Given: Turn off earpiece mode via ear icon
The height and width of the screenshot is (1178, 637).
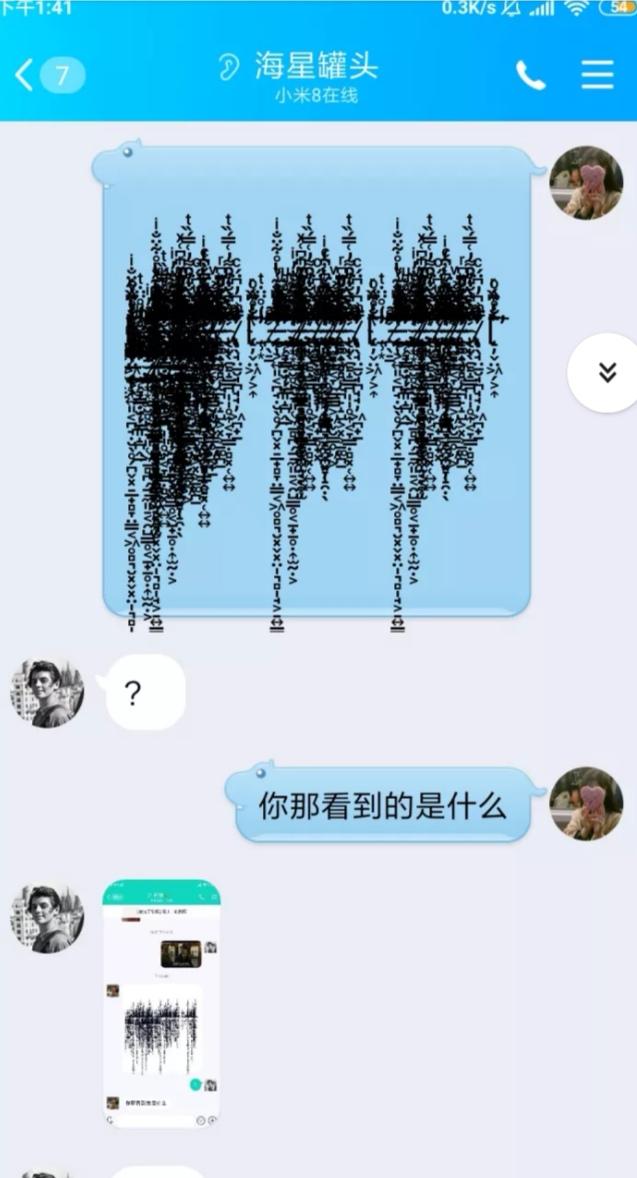Looking at the screenshot, I should 228,68.
